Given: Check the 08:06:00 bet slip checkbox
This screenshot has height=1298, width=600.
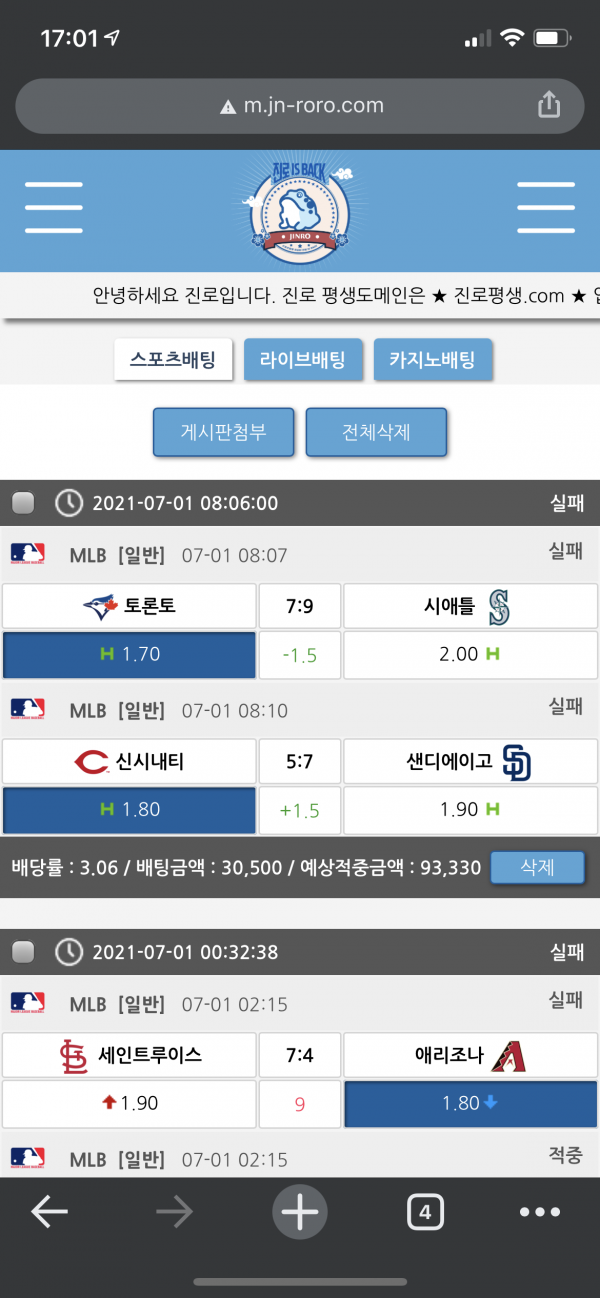Looking at the screenshot, I should pos(24,503).
